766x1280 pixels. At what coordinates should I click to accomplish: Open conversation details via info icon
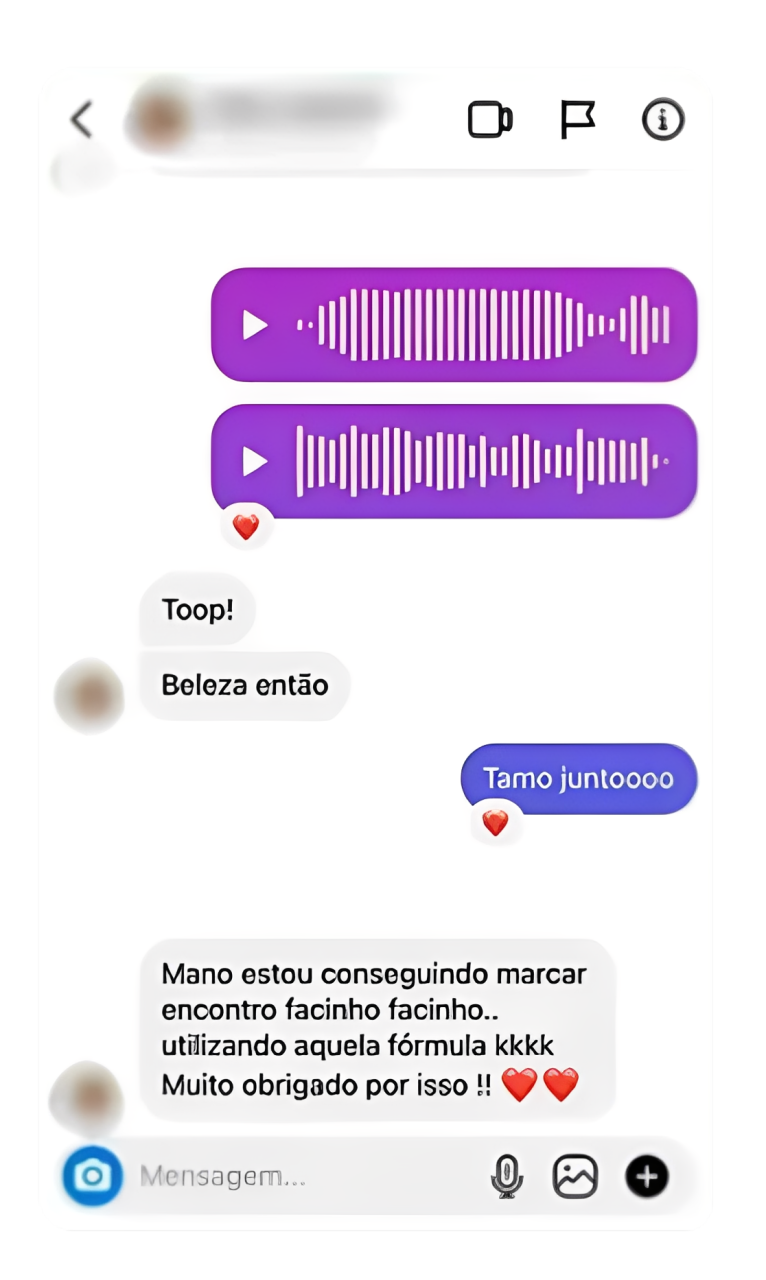click(663, 119)
